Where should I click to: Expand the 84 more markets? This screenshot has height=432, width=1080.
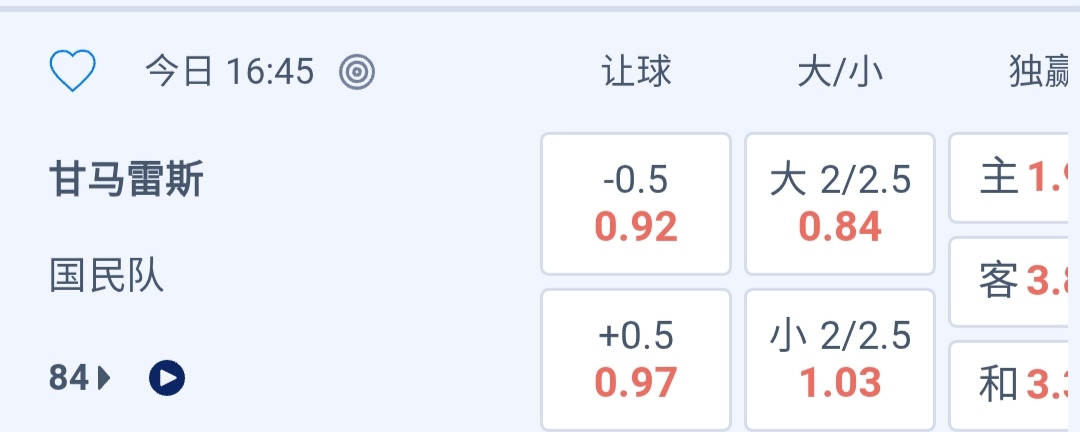(x=80, y=378)
